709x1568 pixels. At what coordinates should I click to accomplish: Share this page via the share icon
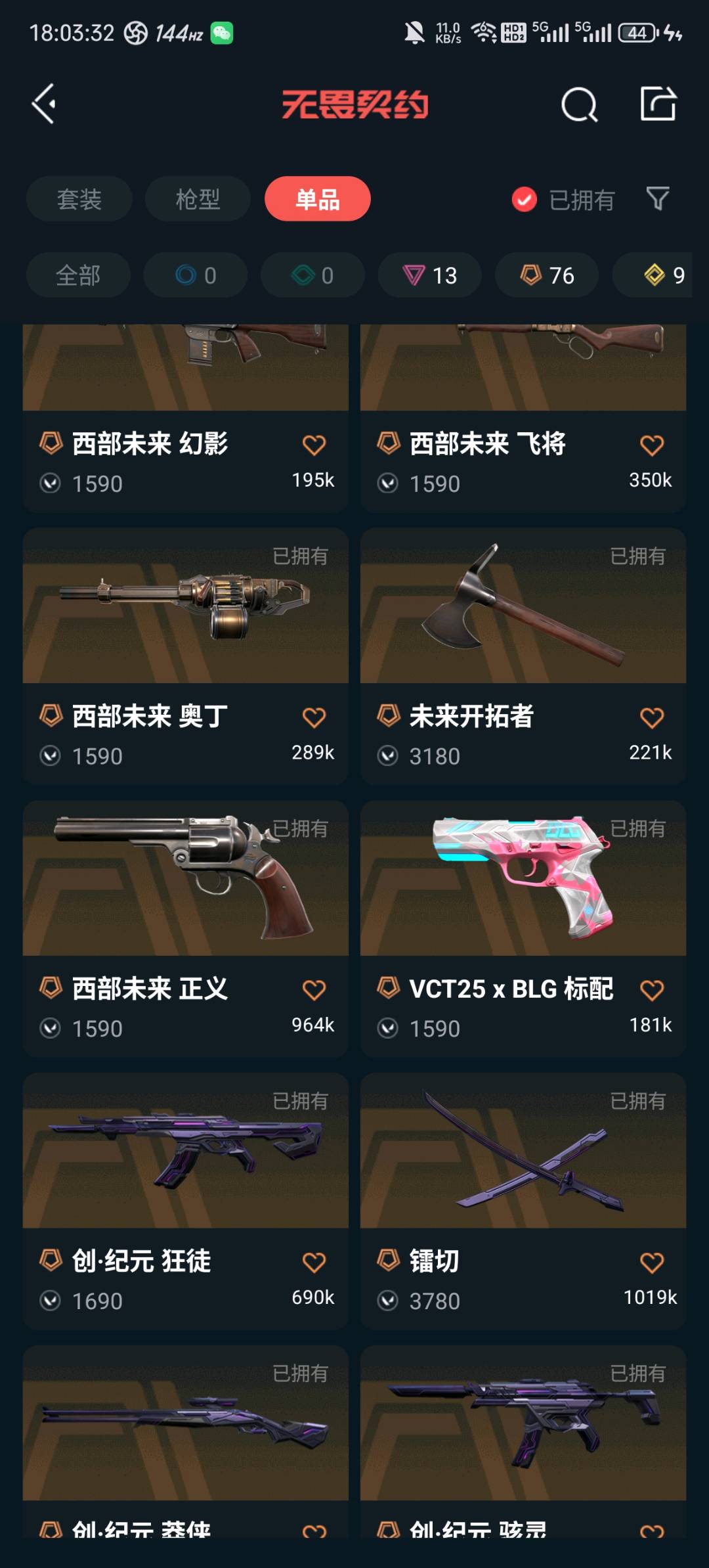tap(658, 104)
